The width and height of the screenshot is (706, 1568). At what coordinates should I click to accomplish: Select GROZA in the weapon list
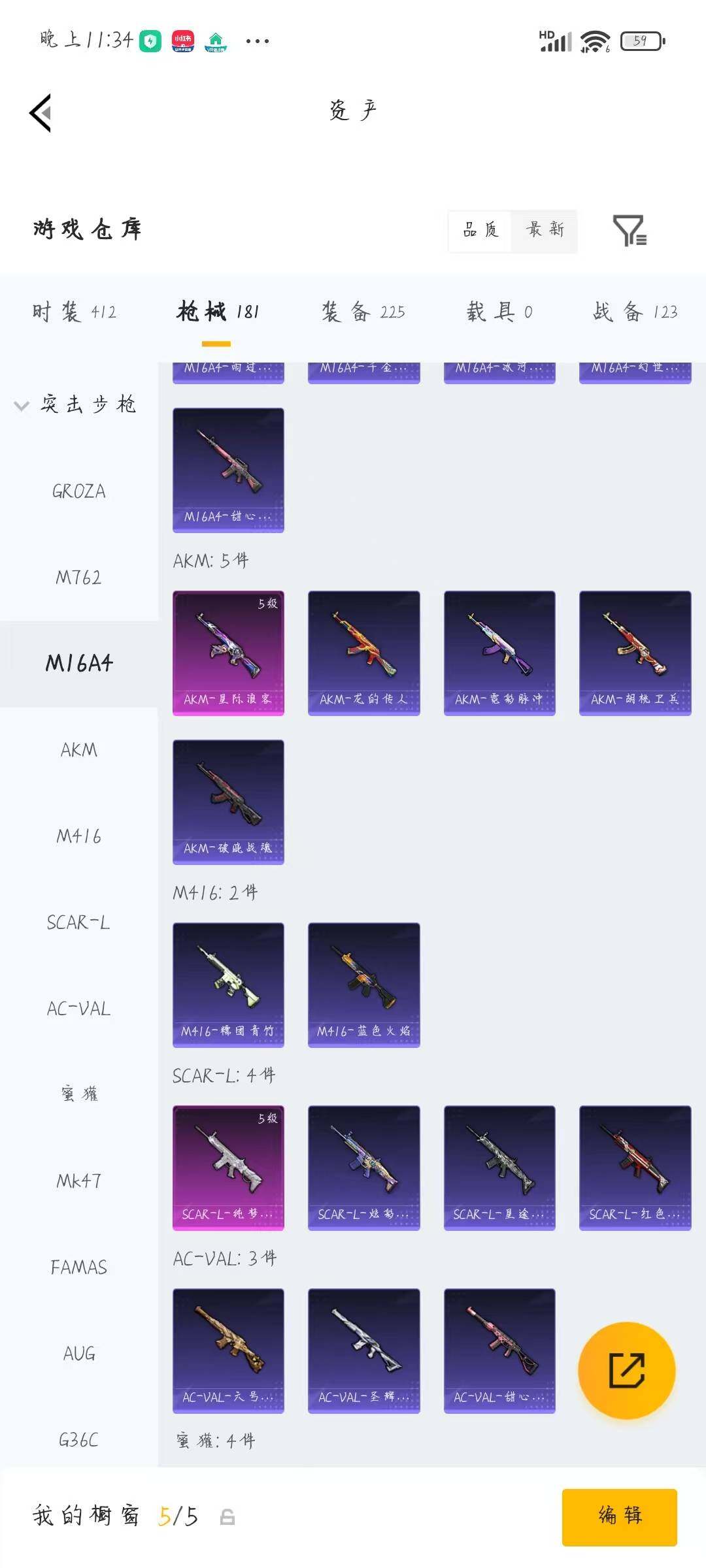point(78,491)
